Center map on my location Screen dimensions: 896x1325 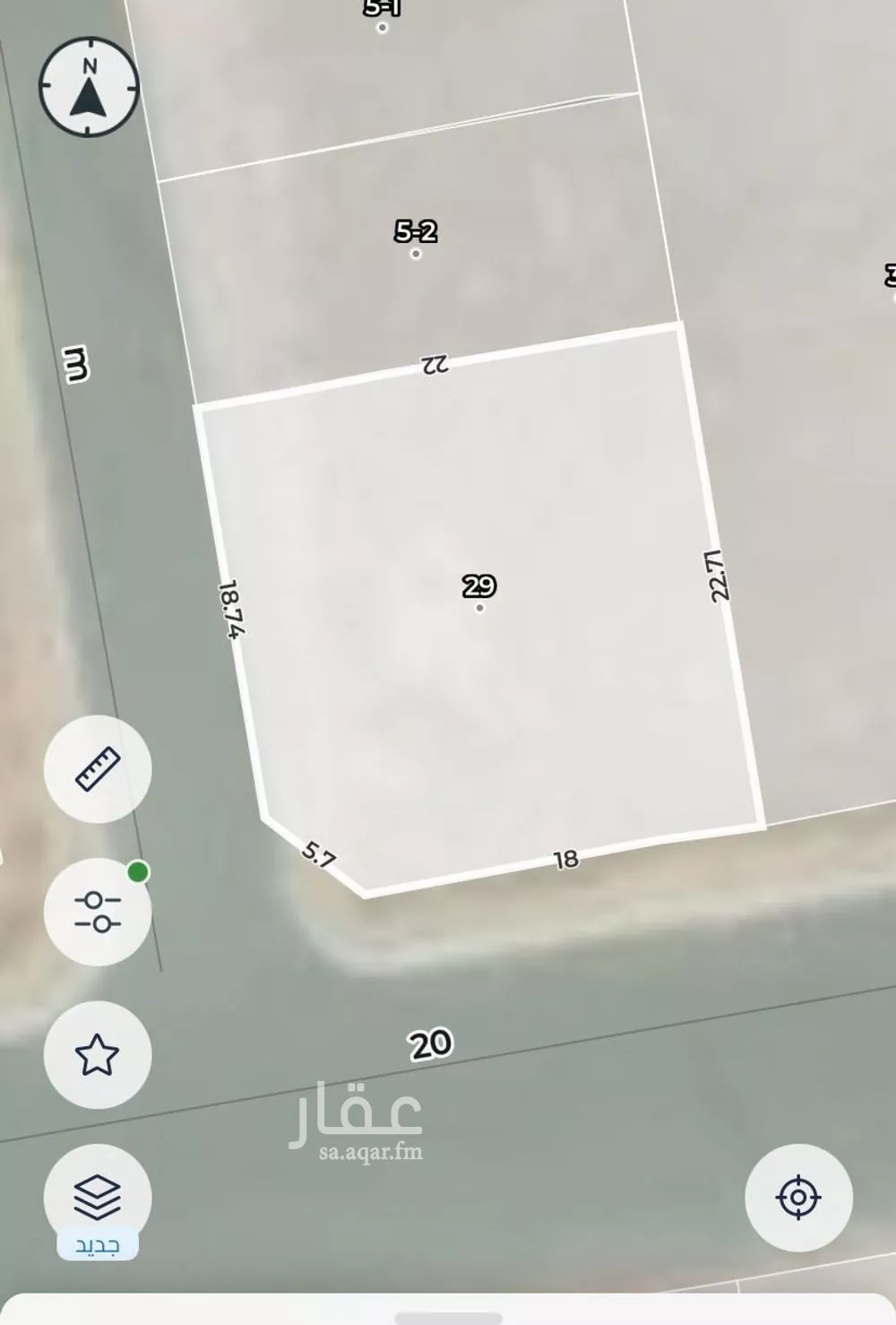click(x=797, y=1197)
